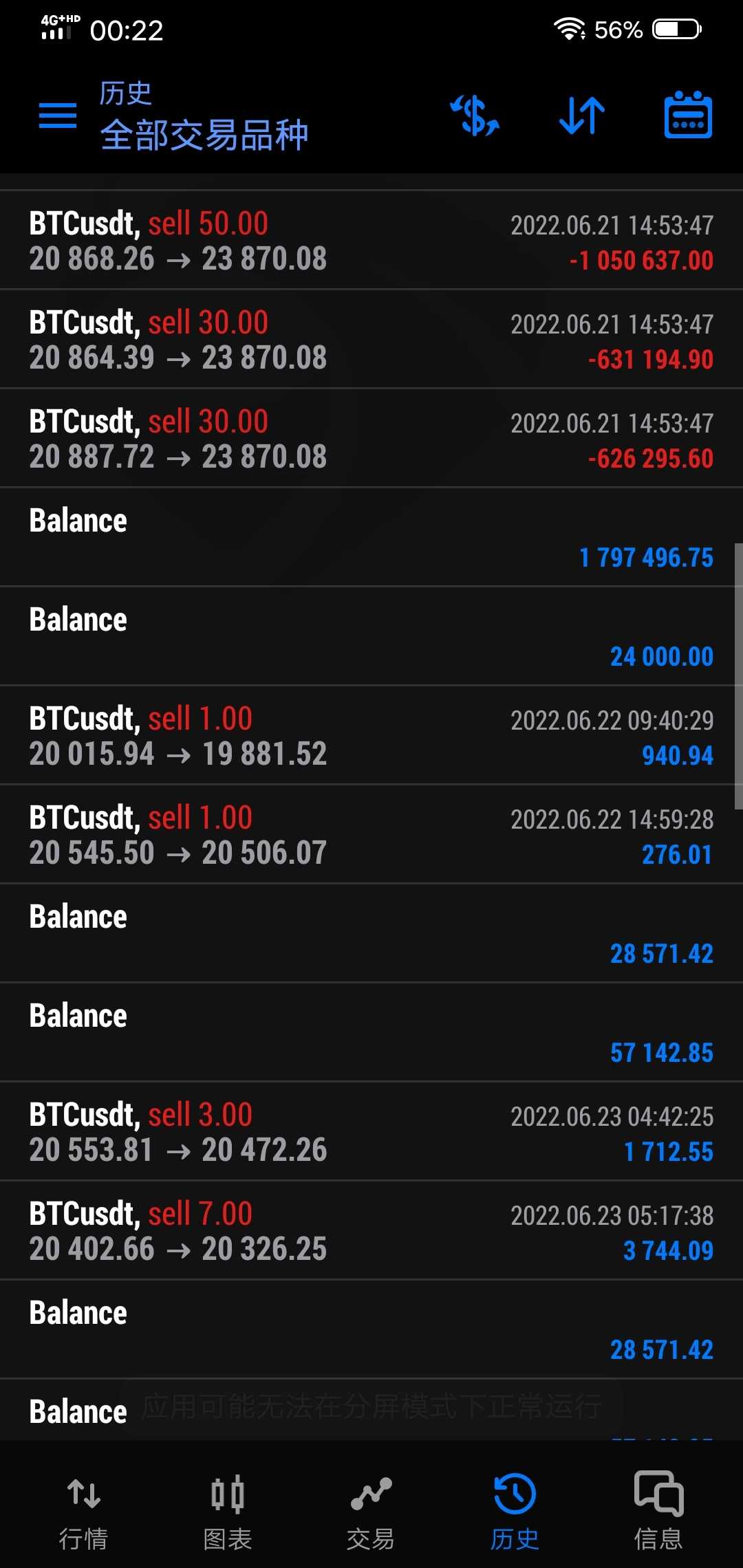Open the trade with profit 276.01
Screen dimensions: 743x1568
click(371, 835)
